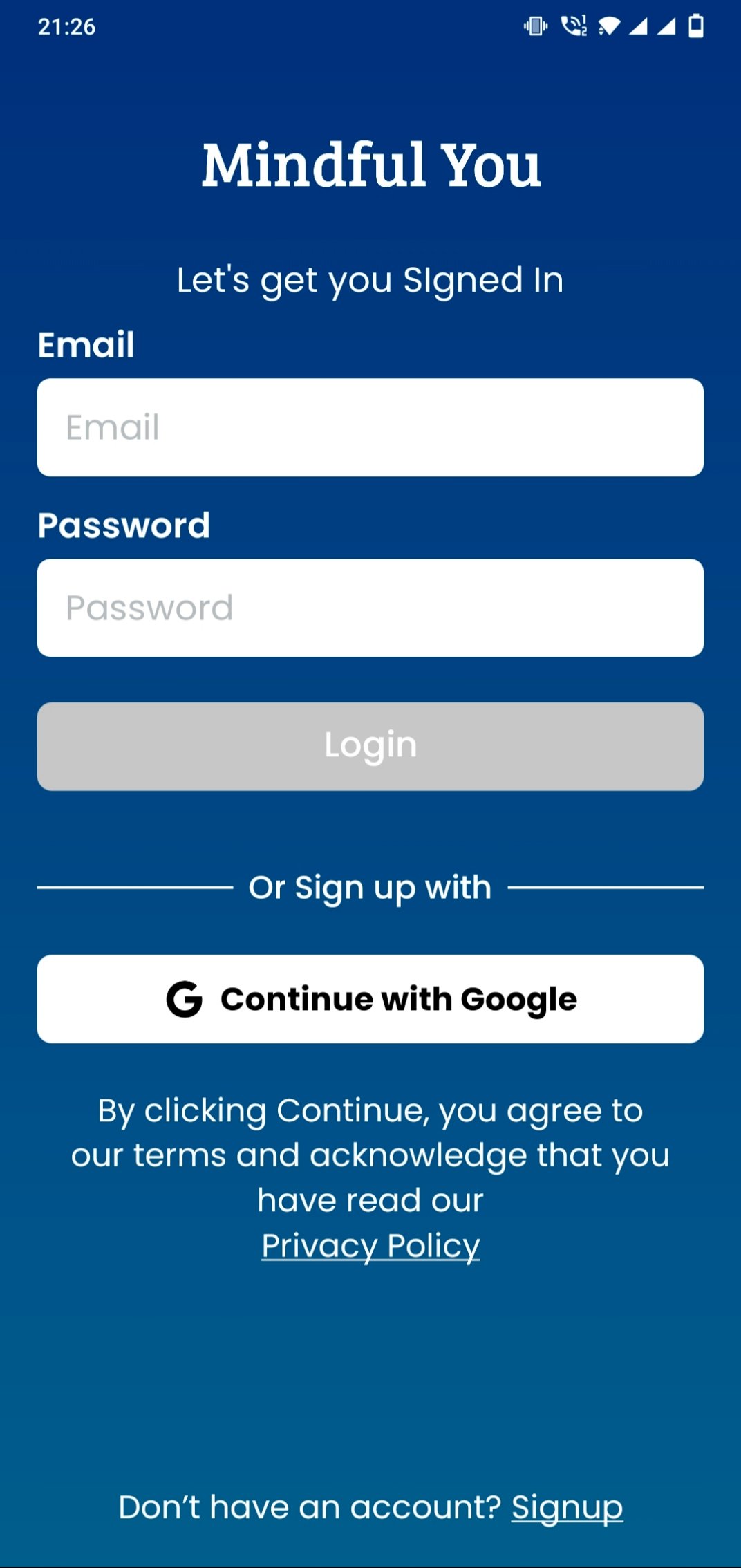
Task: Go to Signup page
Action: pos(567,1507)
